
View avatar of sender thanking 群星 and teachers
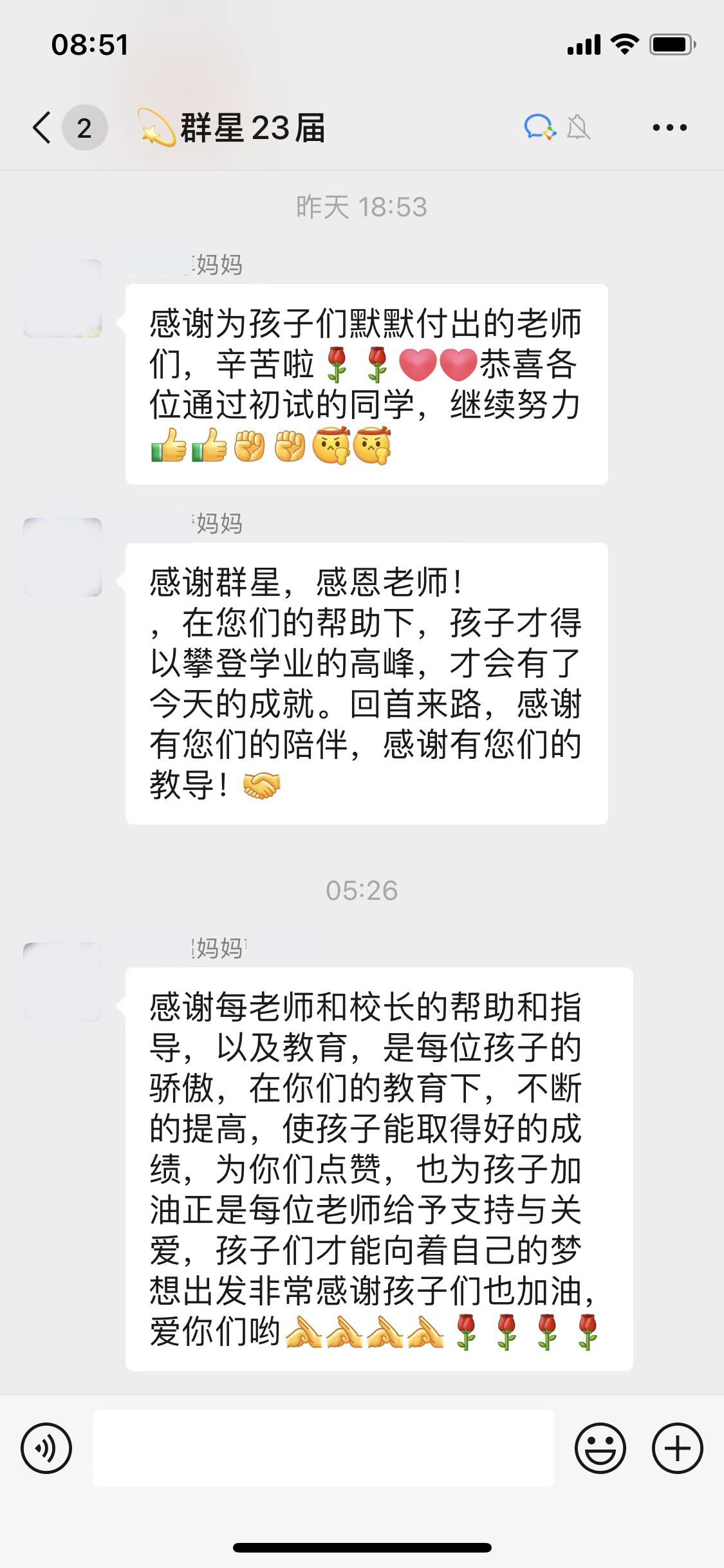point(62,557)
